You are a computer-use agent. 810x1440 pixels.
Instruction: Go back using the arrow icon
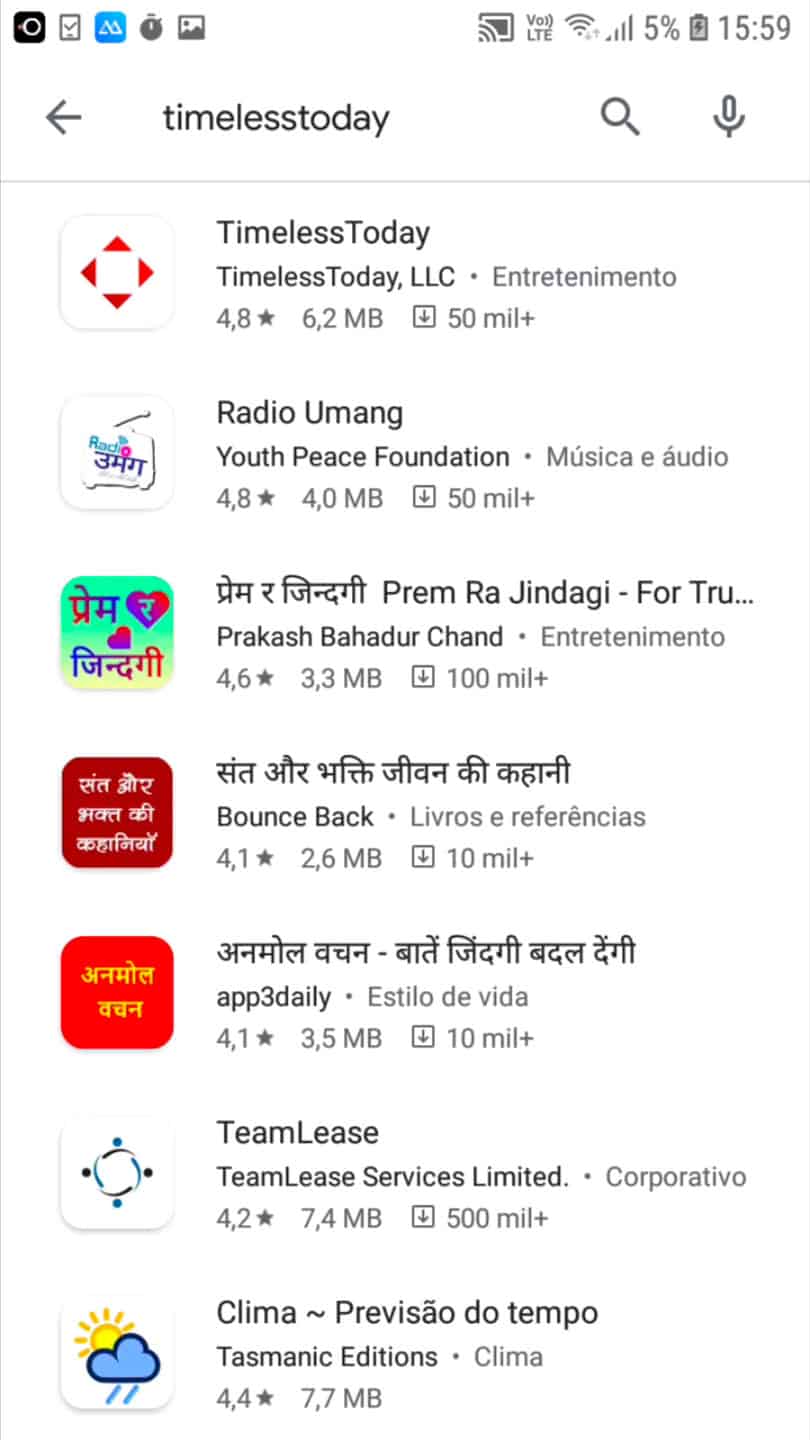coord(63,118)
